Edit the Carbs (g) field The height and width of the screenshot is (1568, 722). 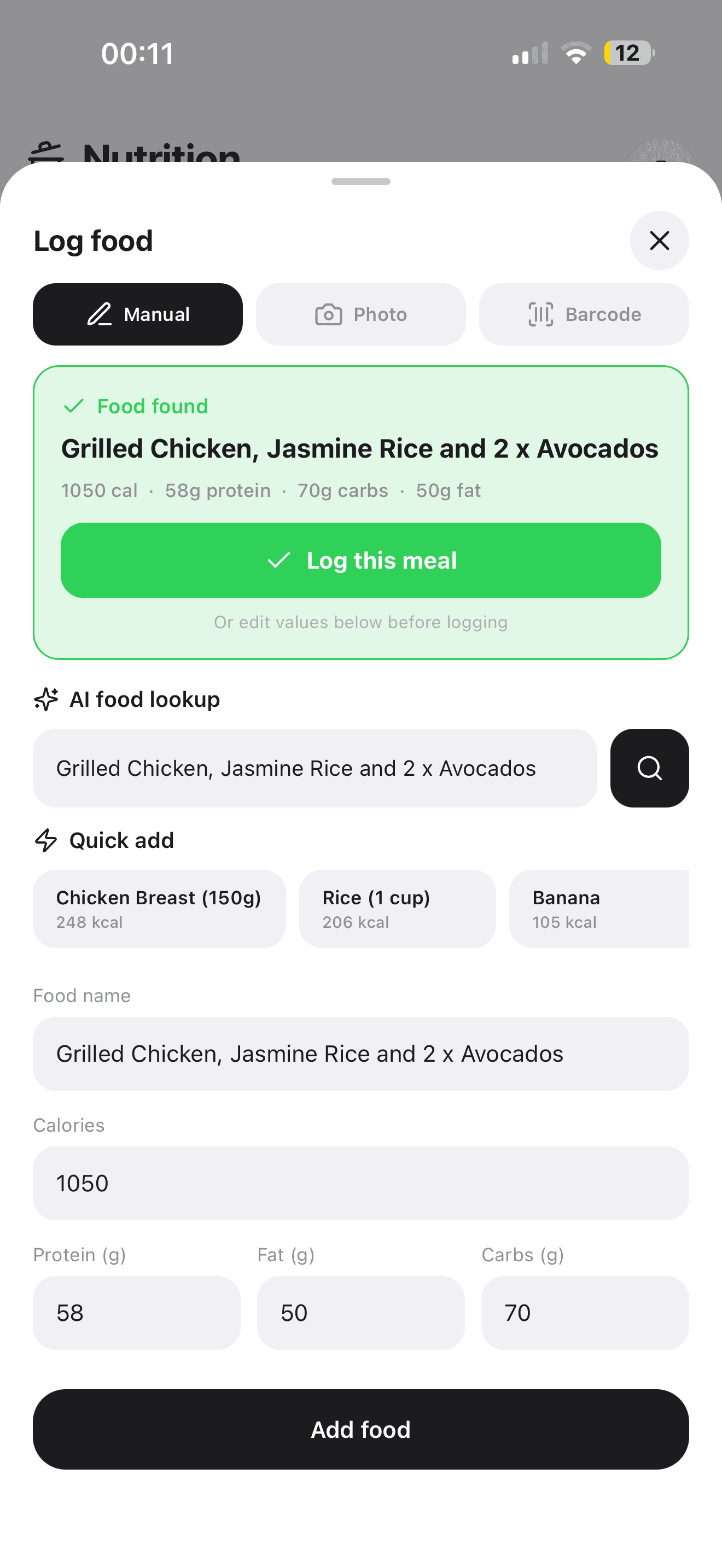click(584, 1312)
